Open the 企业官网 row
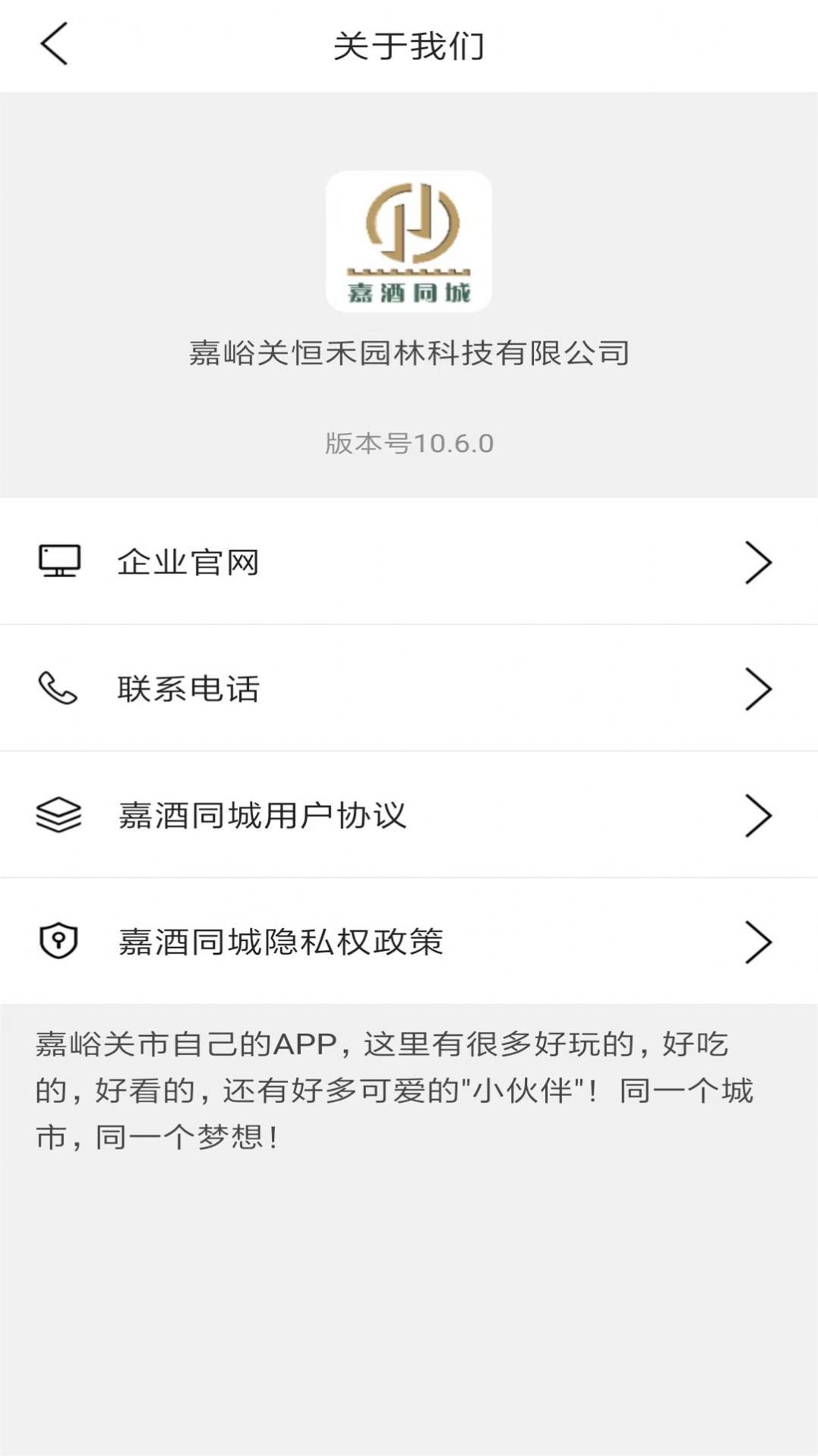The height and width of the screenshot is (1456, 818). (409, 562)
